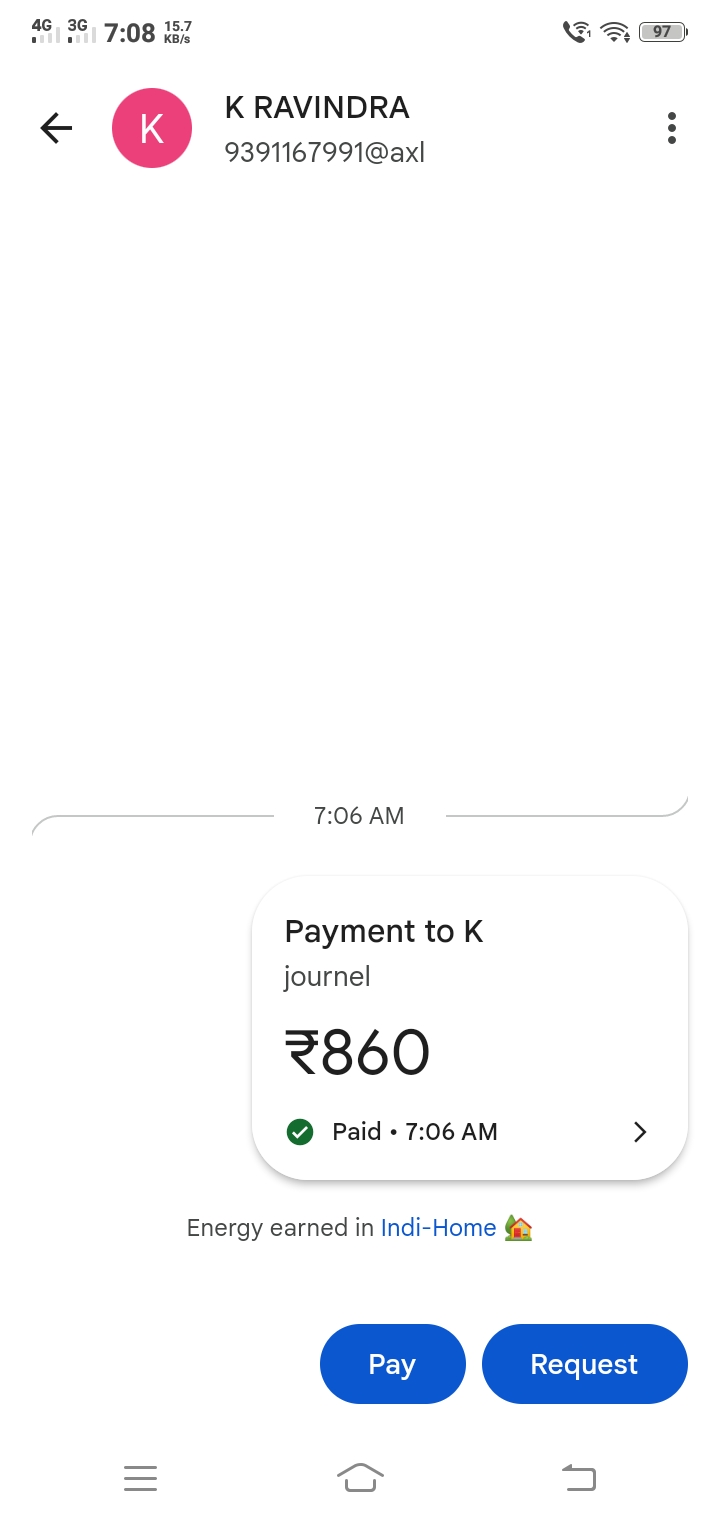
Task: Request money from K Ravindra
Action: (584, 1364)
